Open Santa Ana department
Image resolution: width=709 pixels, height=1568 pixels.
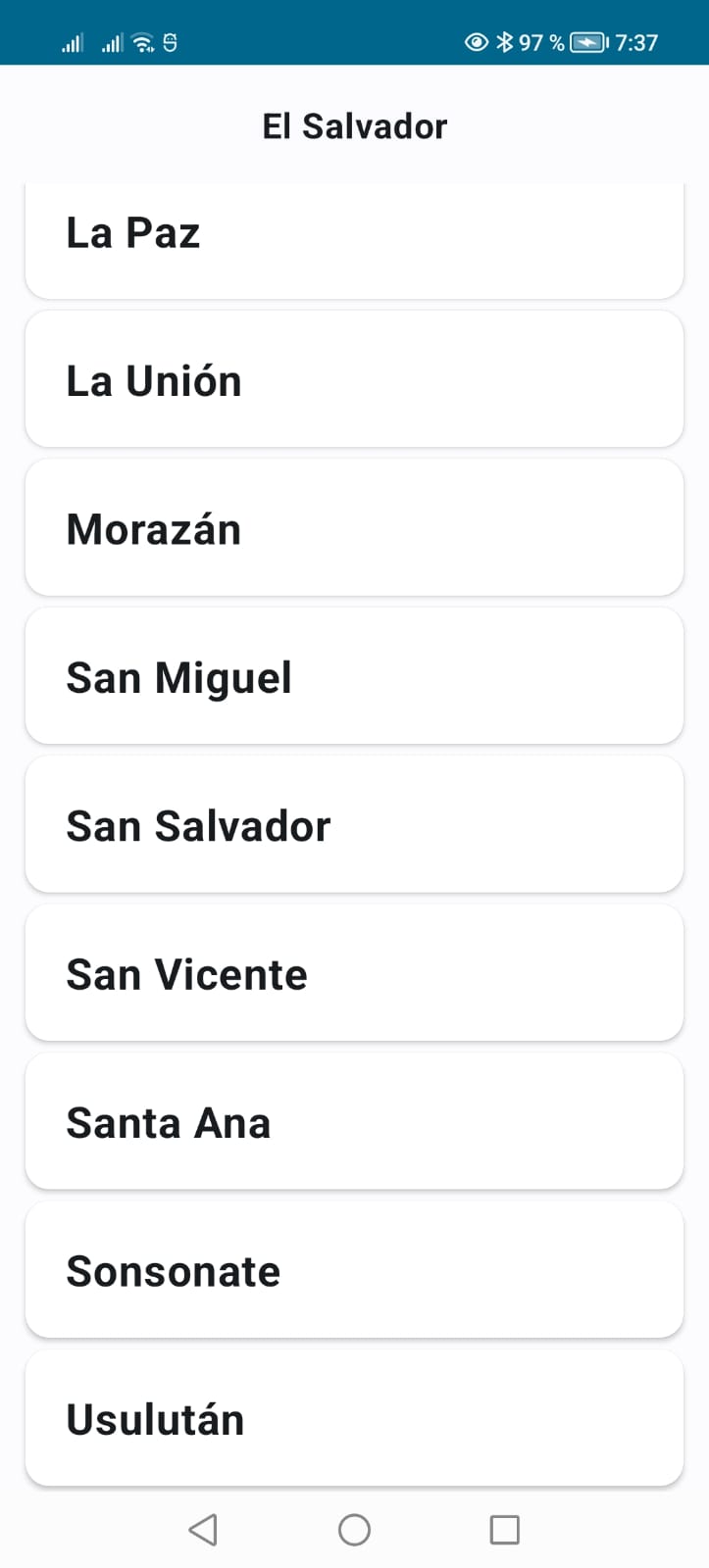click(x=353, y=1122)
